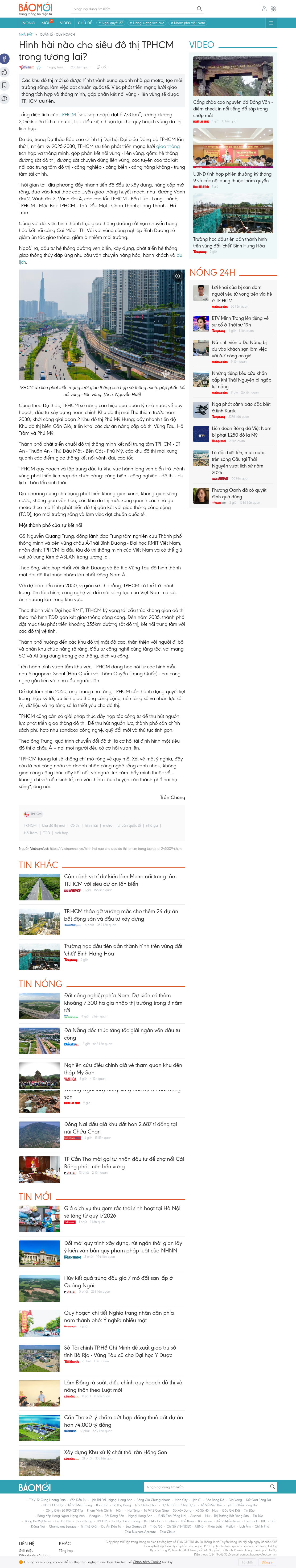Open the NHÀ ĐẤT breadcrumb link
Screen dimensions: 296x1568
pyautogui.click(x=26, y=35)
